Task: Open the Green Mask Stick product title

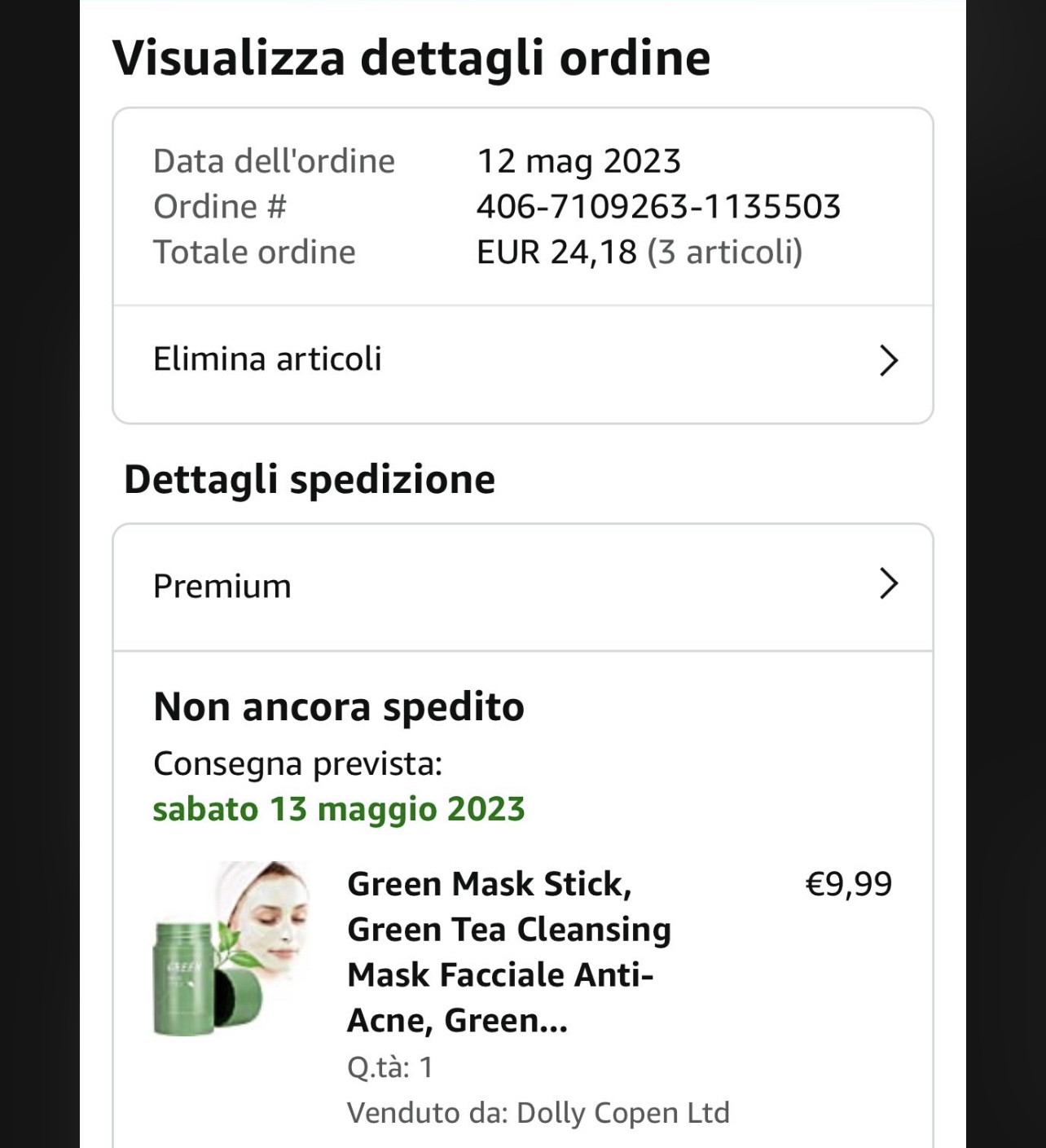Action: [x=509, y=952]
